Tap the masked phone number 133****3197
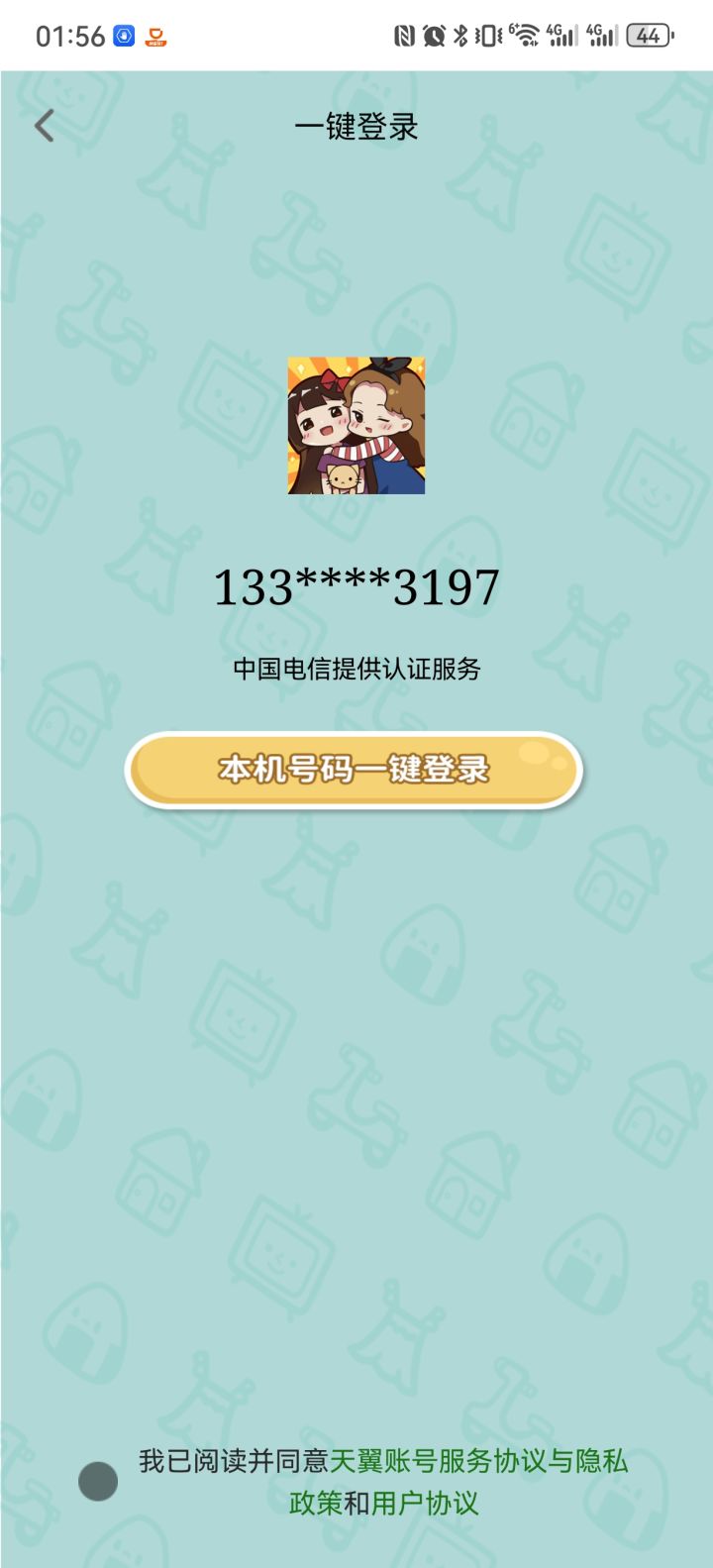713x1568 pixels. coord(356,585)
